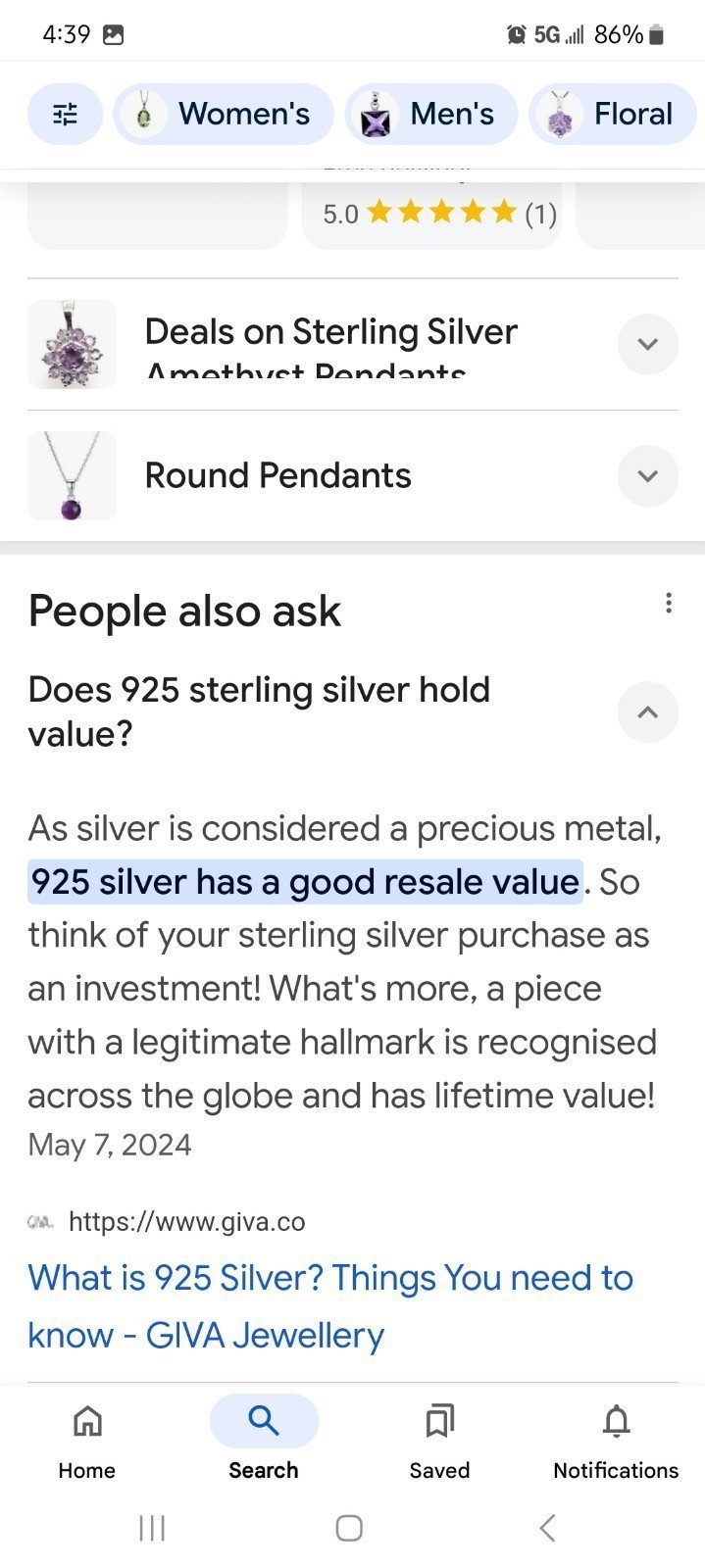This screenshot has height=1568, width=705.
Task: Open the filter settings chip
Action: point(65,114)
